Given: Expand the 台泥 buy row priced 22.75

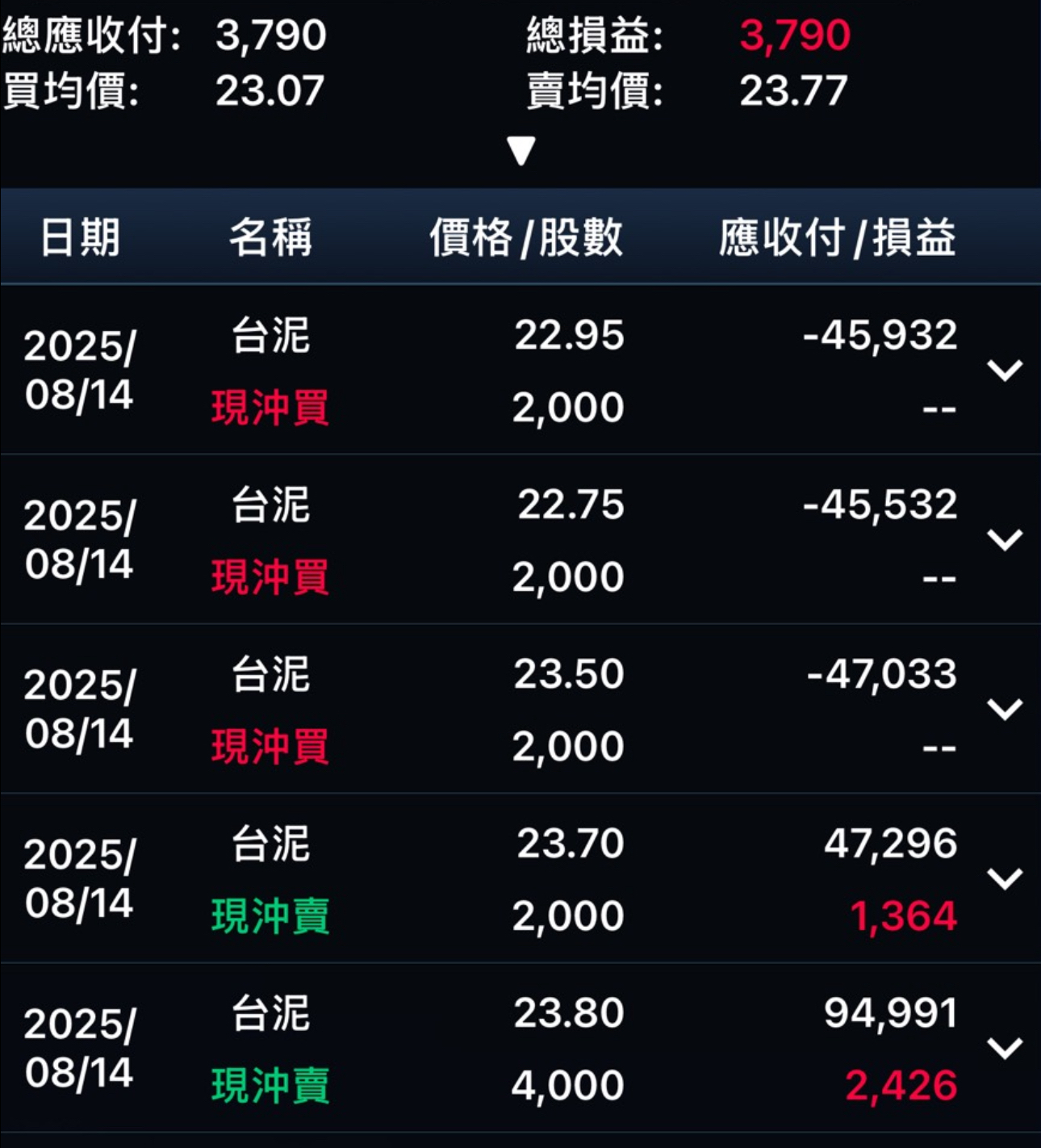Looking at the screenshot, I should pos(1005,539).
